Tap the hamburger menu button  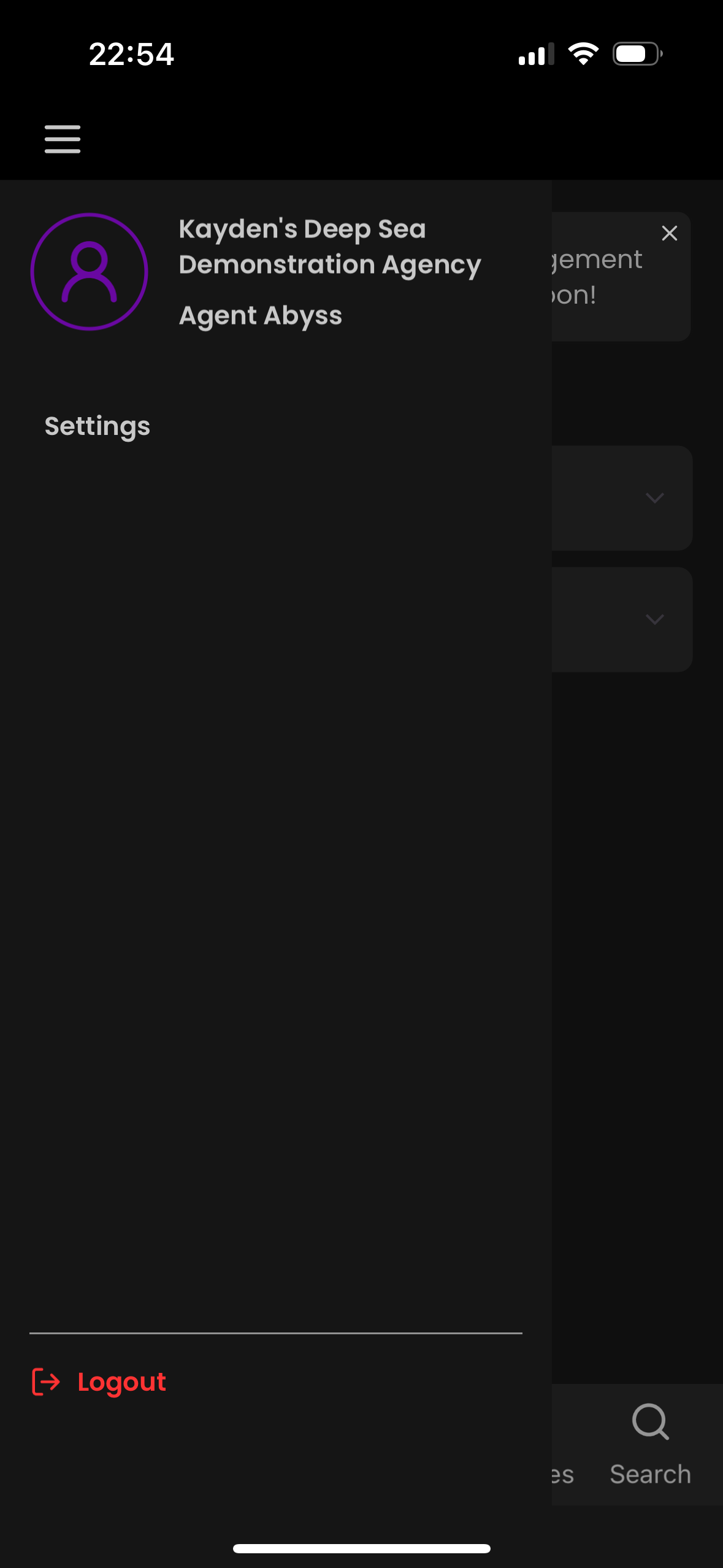pyautogui.click(x=62, y=139)
